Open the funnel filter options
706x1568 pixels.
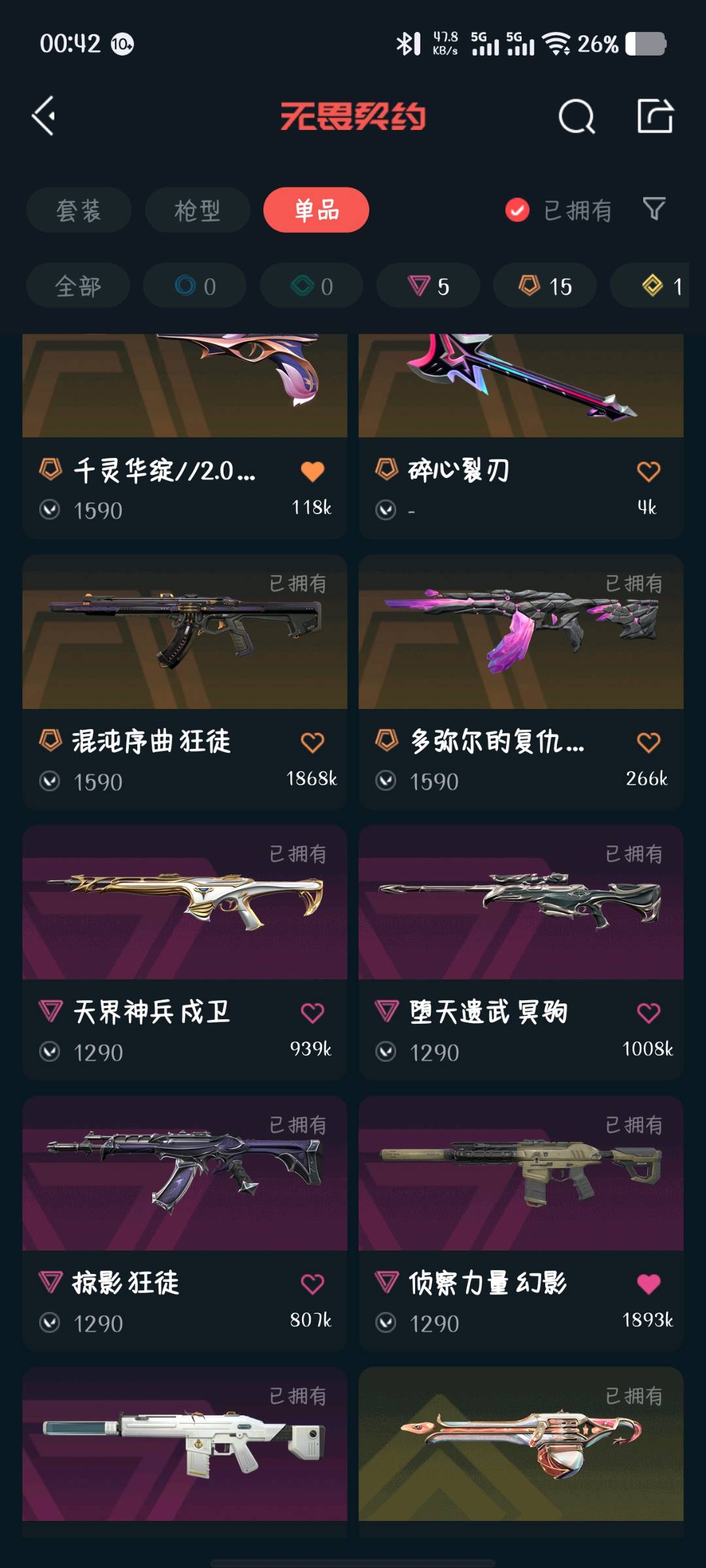[x=654, y=209]
